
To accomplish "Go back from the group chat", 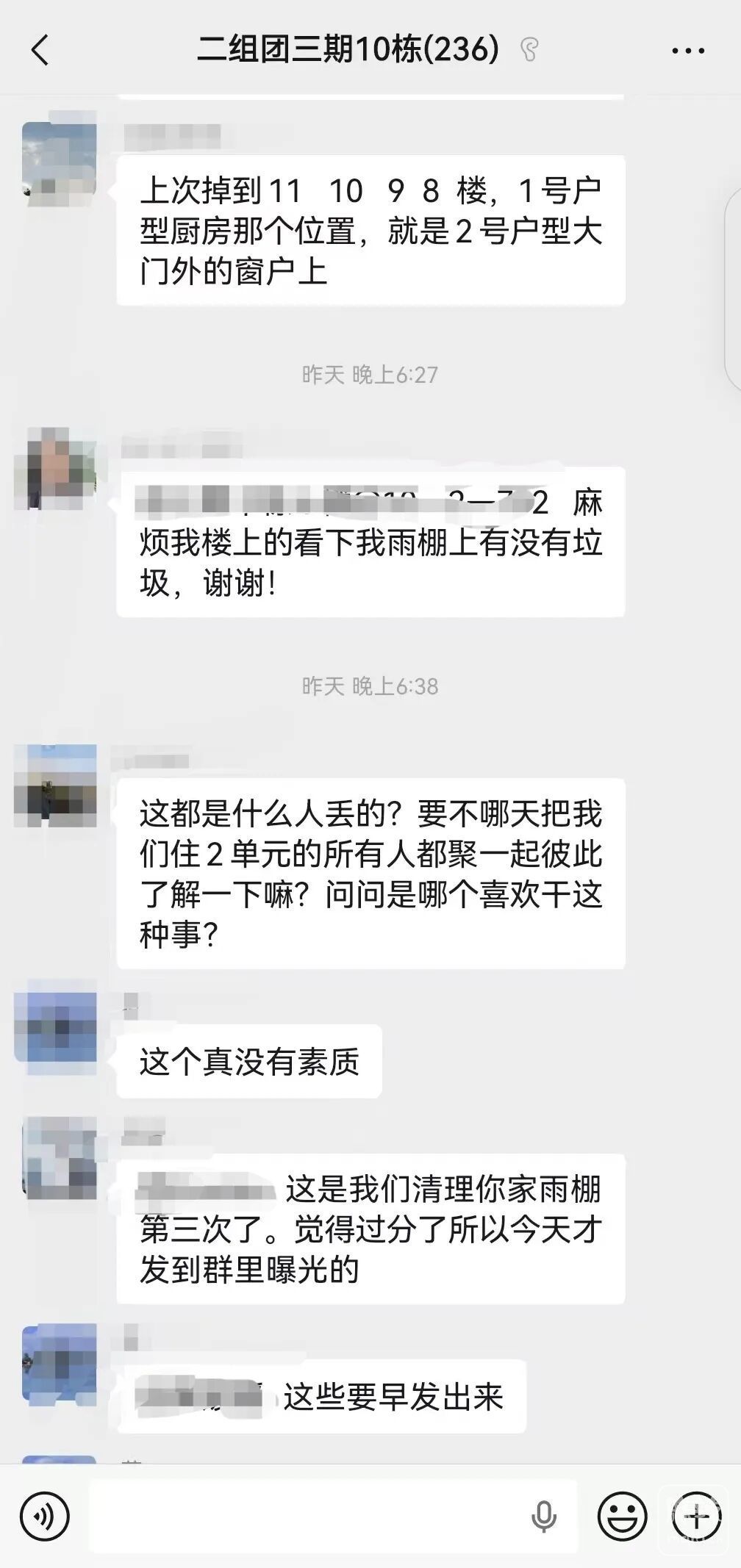I will [x=40, y=51].
